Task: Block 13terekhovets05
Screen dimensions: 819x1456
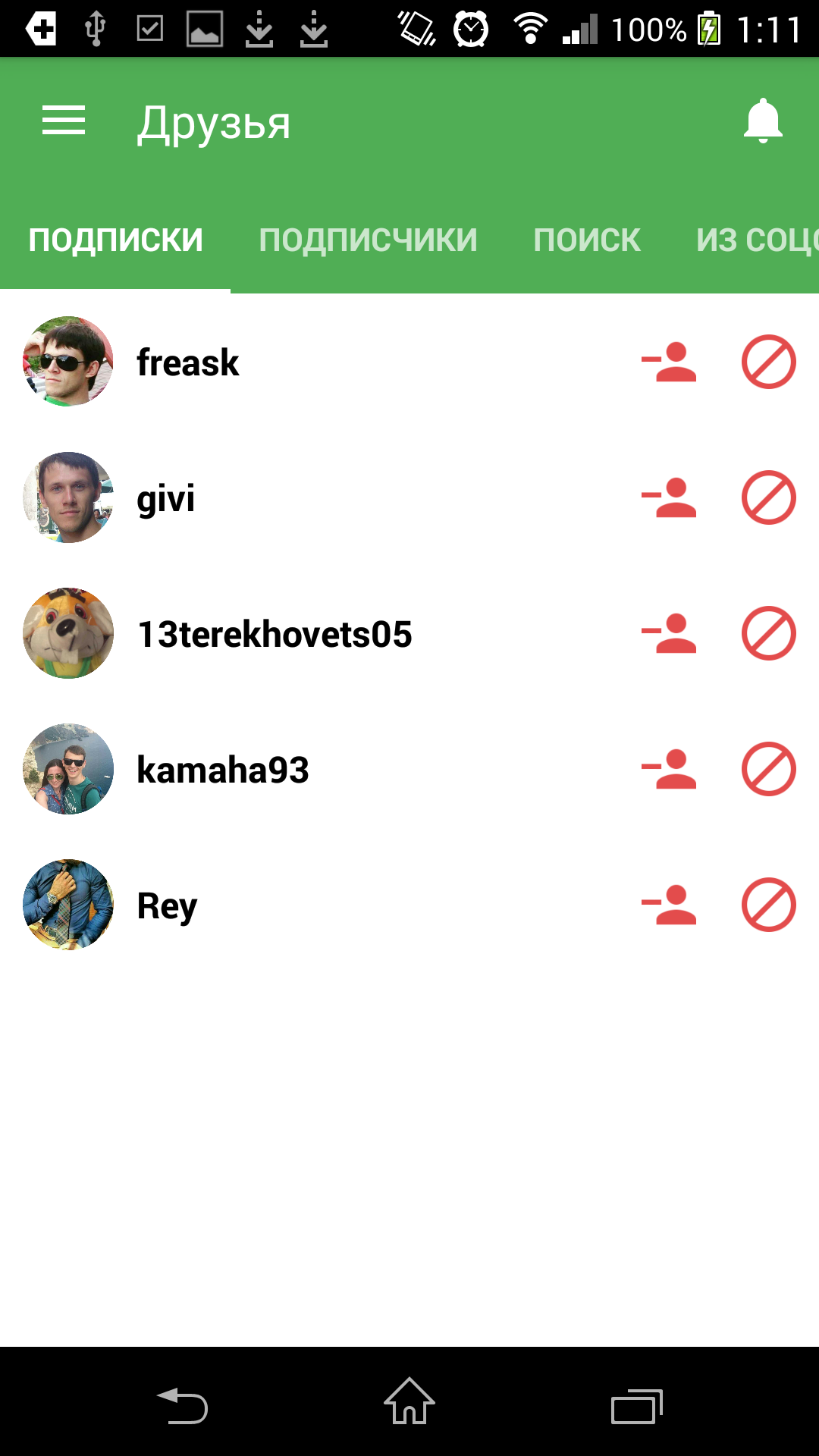Action: click(768, 634)
